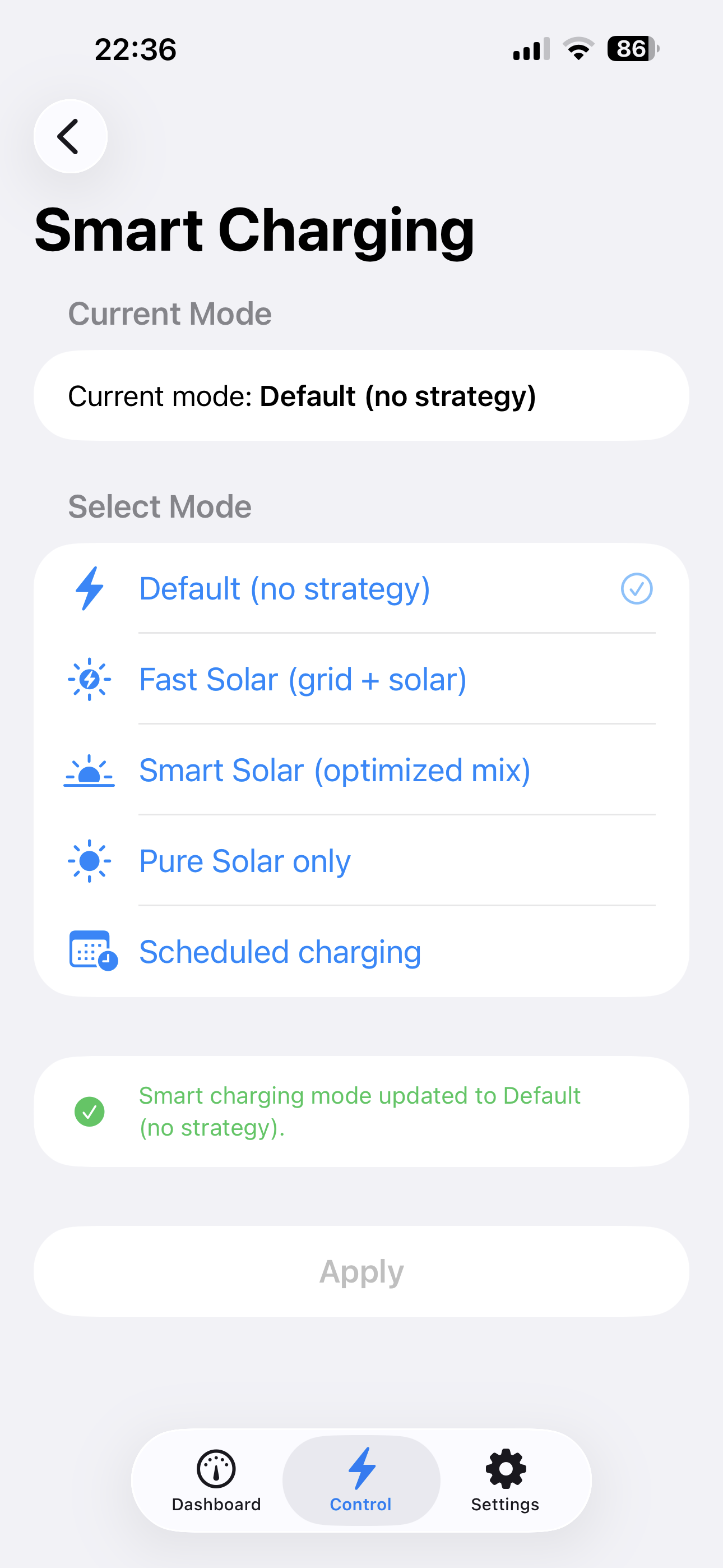The height and width of the screenshot is (1568, 723).
Task: Click the green checkmark in confirmation message
Action: 90,1110
